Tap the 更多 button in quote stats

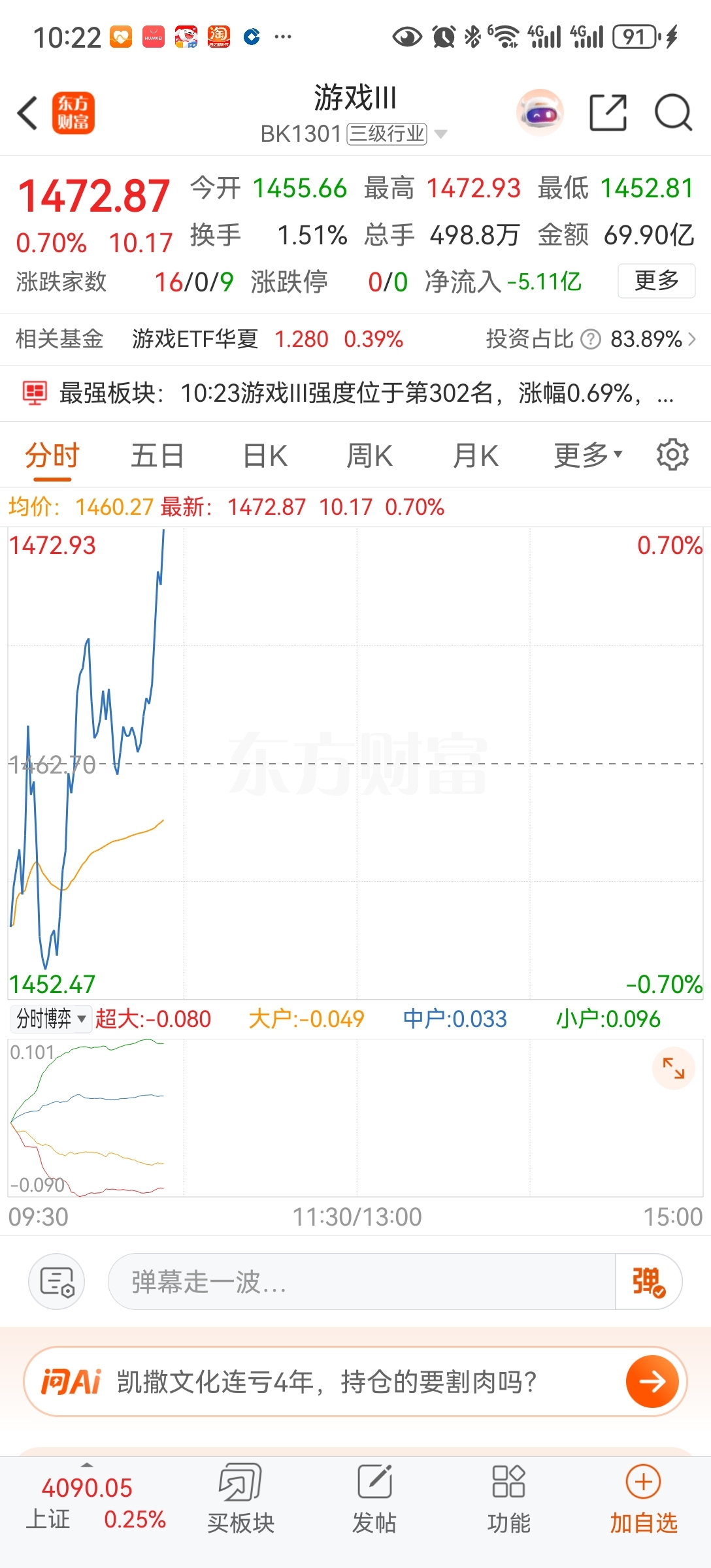656,281
